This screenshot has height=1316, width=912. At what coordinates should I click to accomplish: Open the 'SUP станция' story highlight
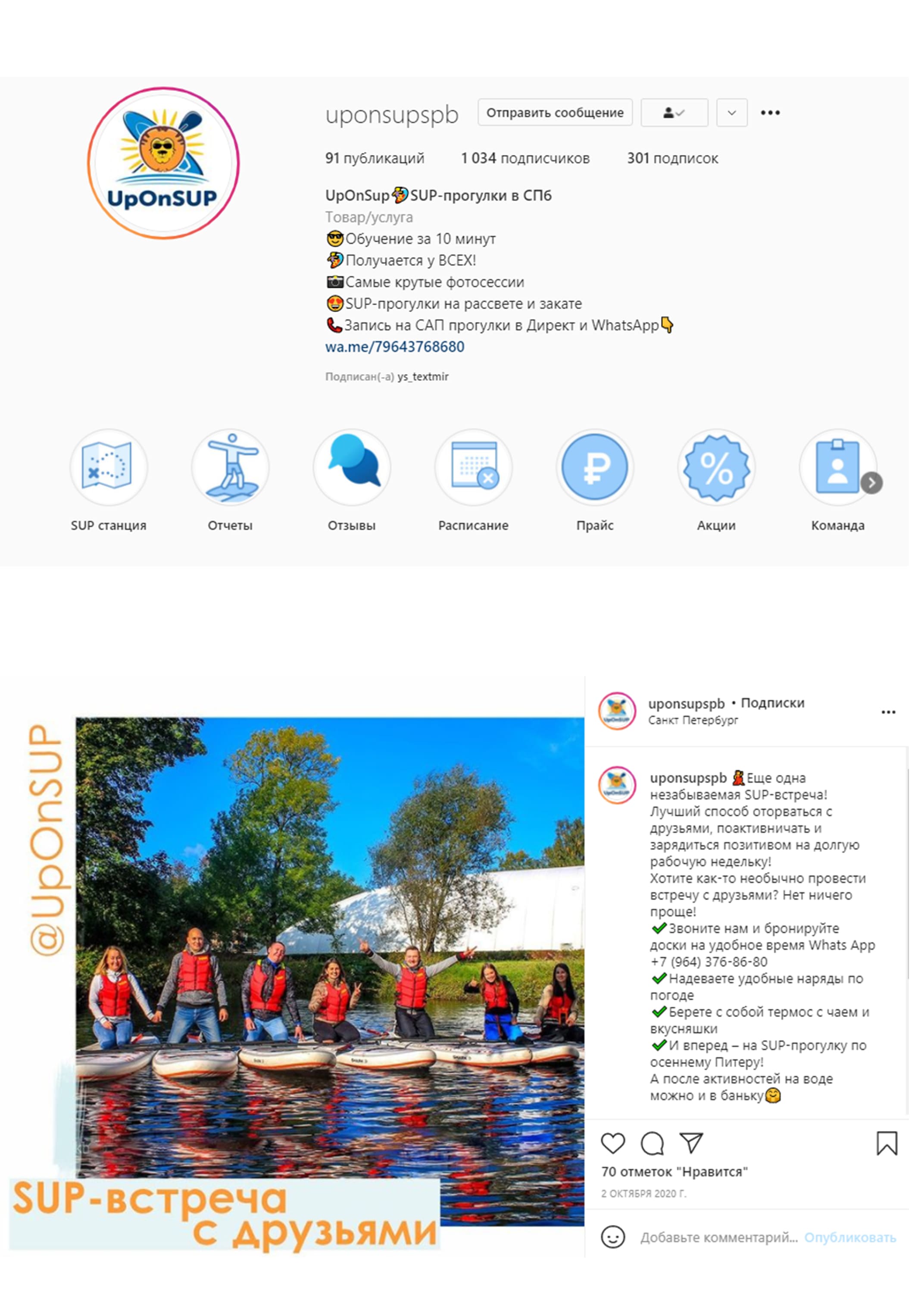109,468
